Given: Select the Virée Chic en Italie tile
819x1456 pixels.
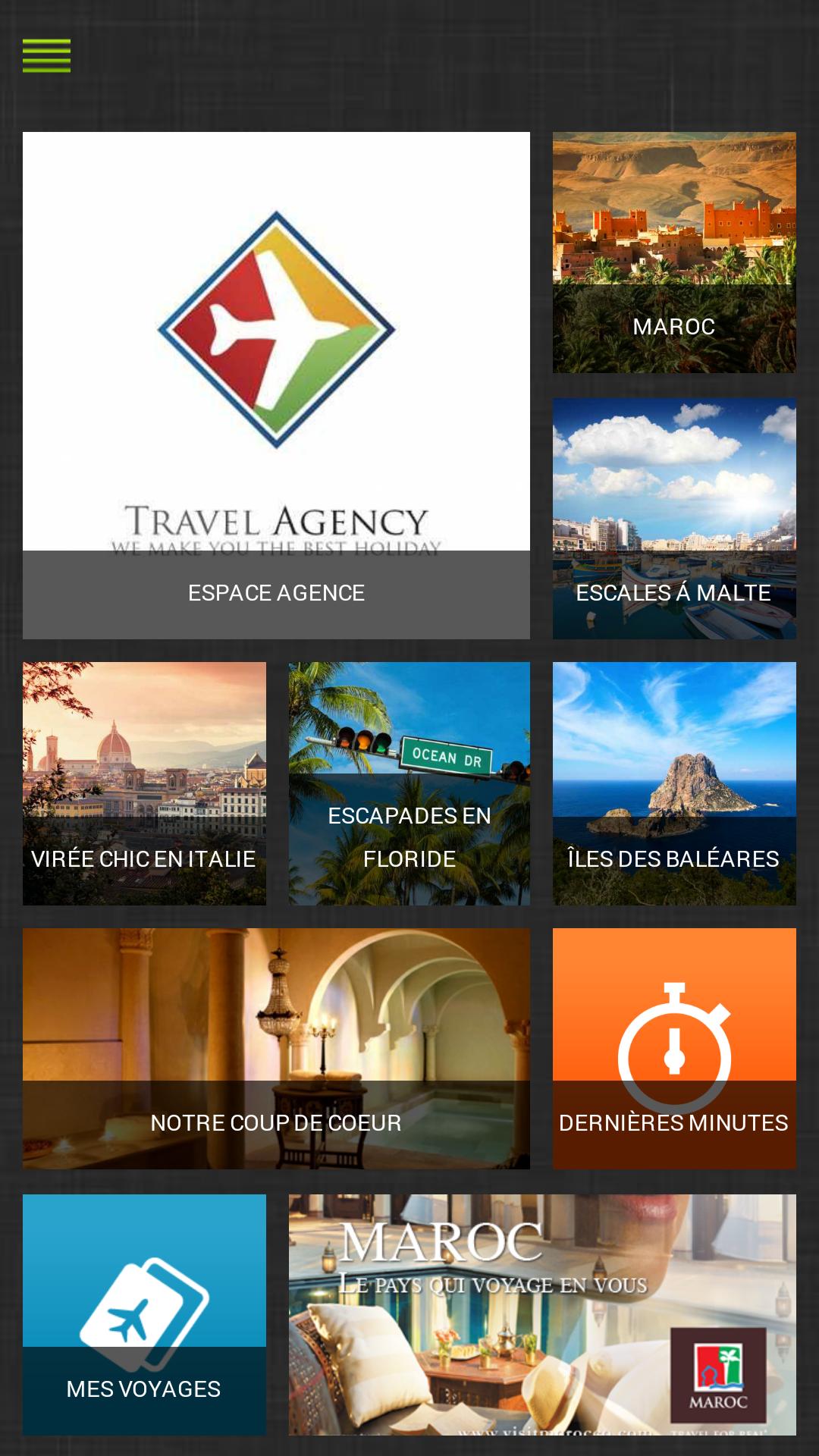Looking at the screenshot, I should pos(144,781).
